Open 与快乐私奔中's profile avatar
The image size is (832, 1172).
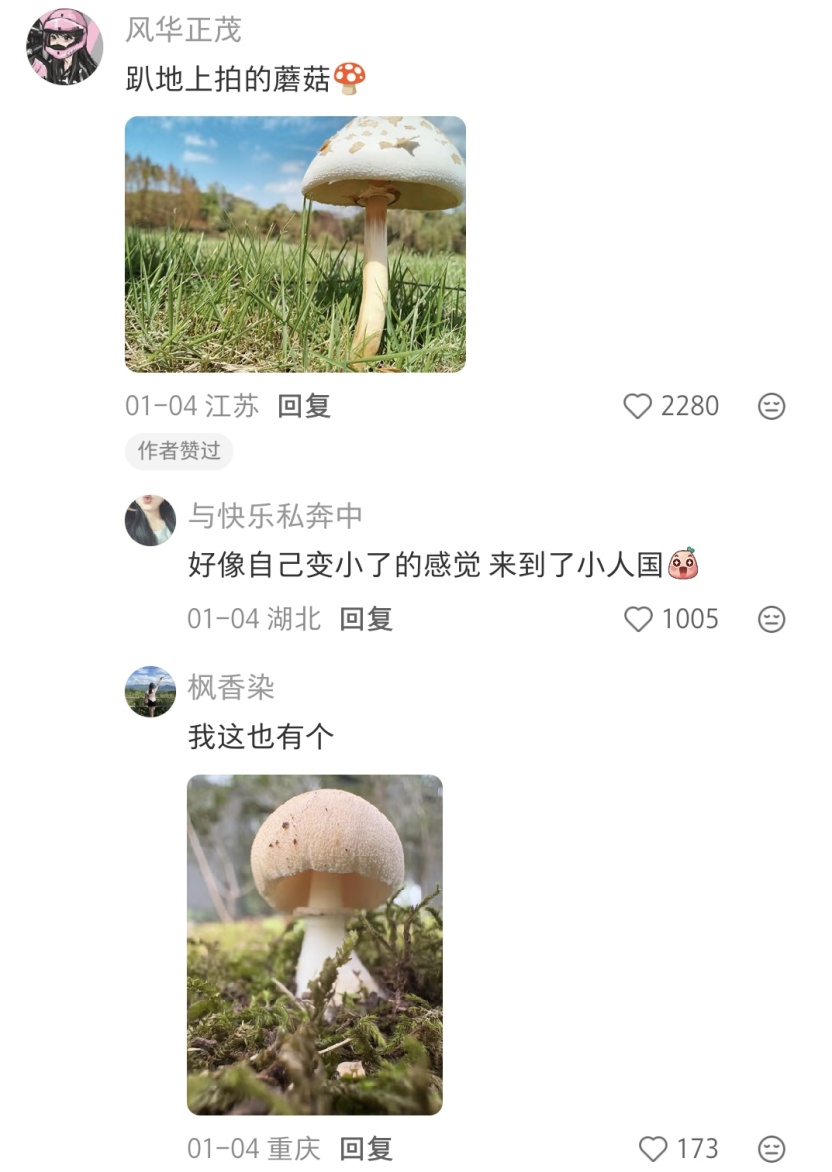point(150,520)
